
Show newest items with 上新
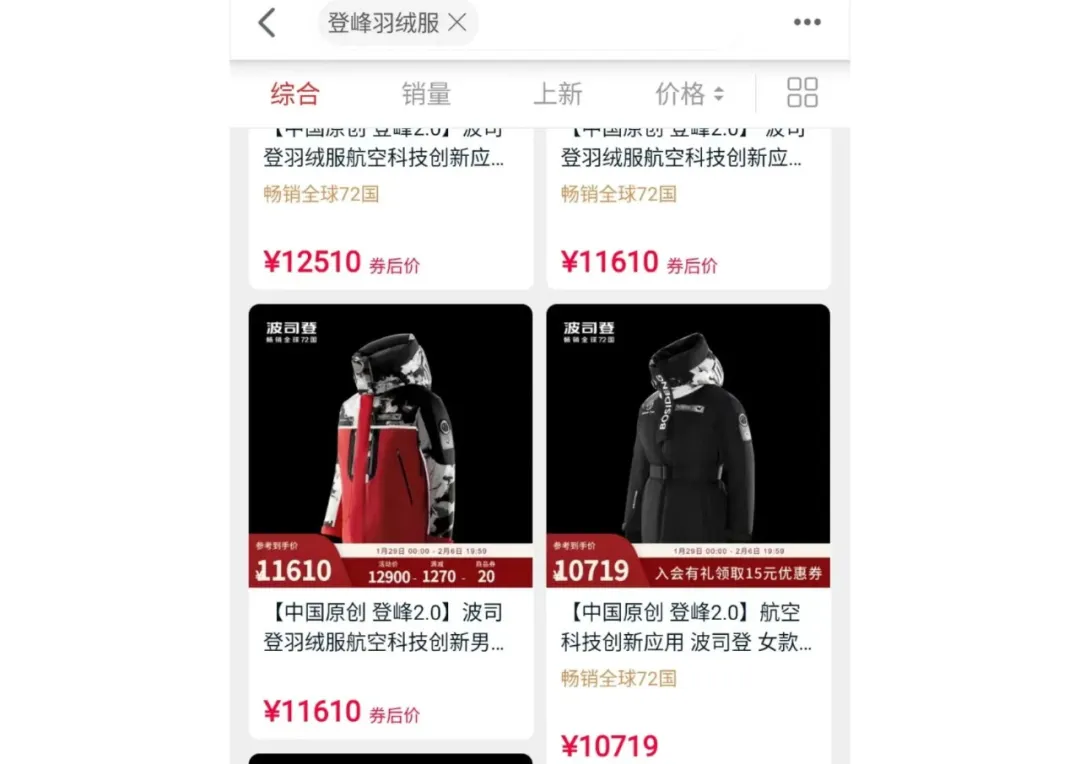click(557, 94)
